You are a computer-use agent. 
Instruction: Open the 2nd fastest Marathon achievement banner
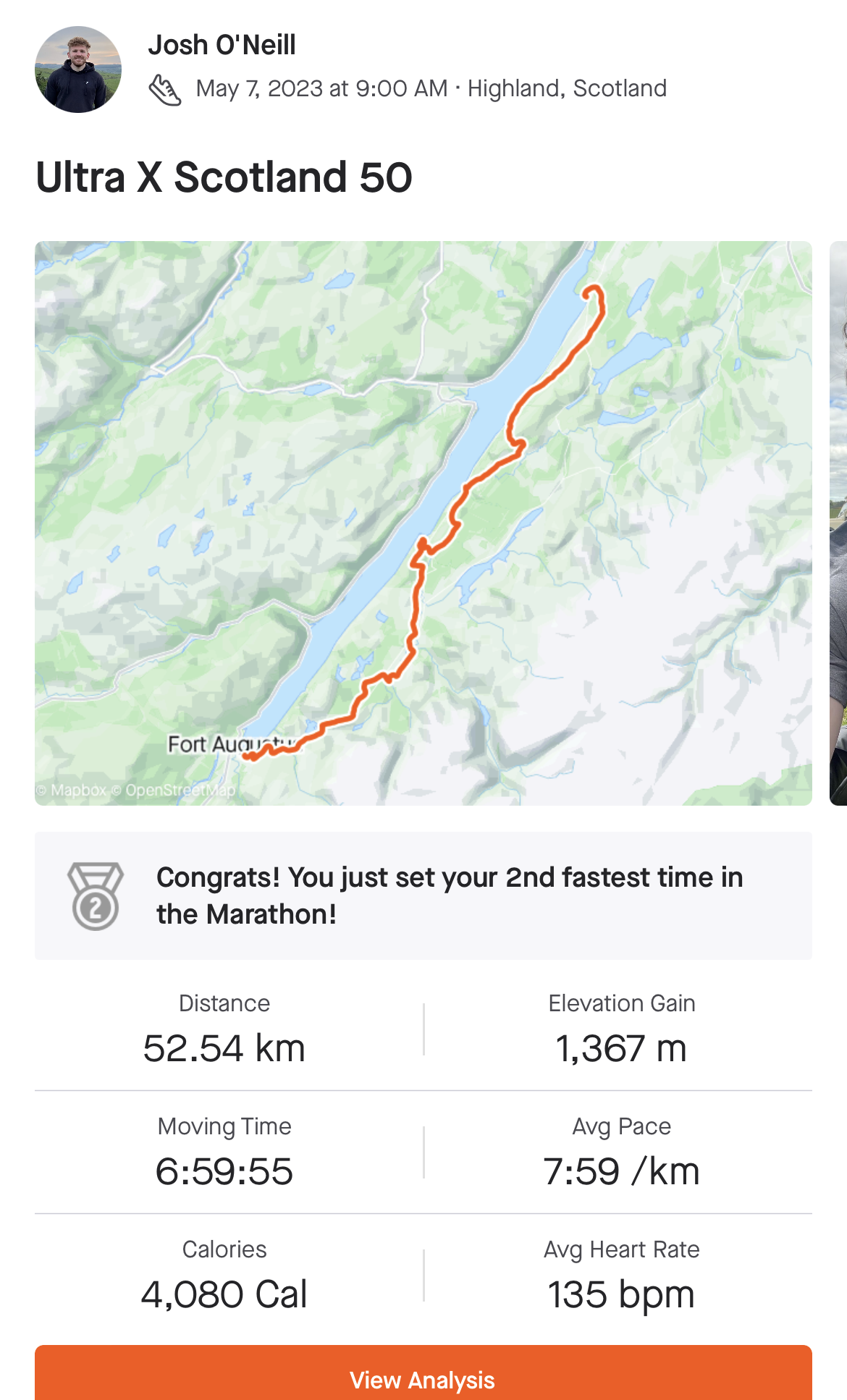coord(423,895)
